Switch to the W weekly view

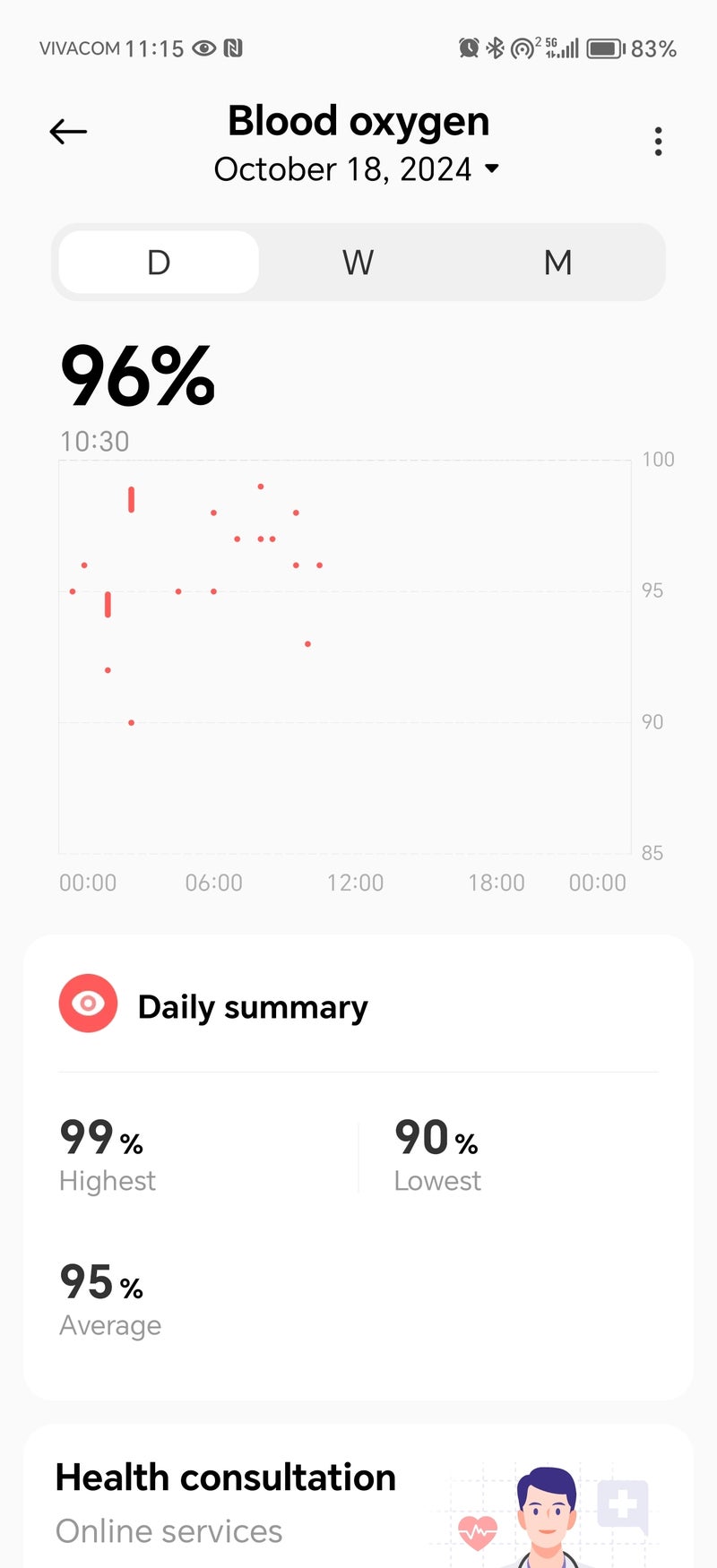click(358, 263)
